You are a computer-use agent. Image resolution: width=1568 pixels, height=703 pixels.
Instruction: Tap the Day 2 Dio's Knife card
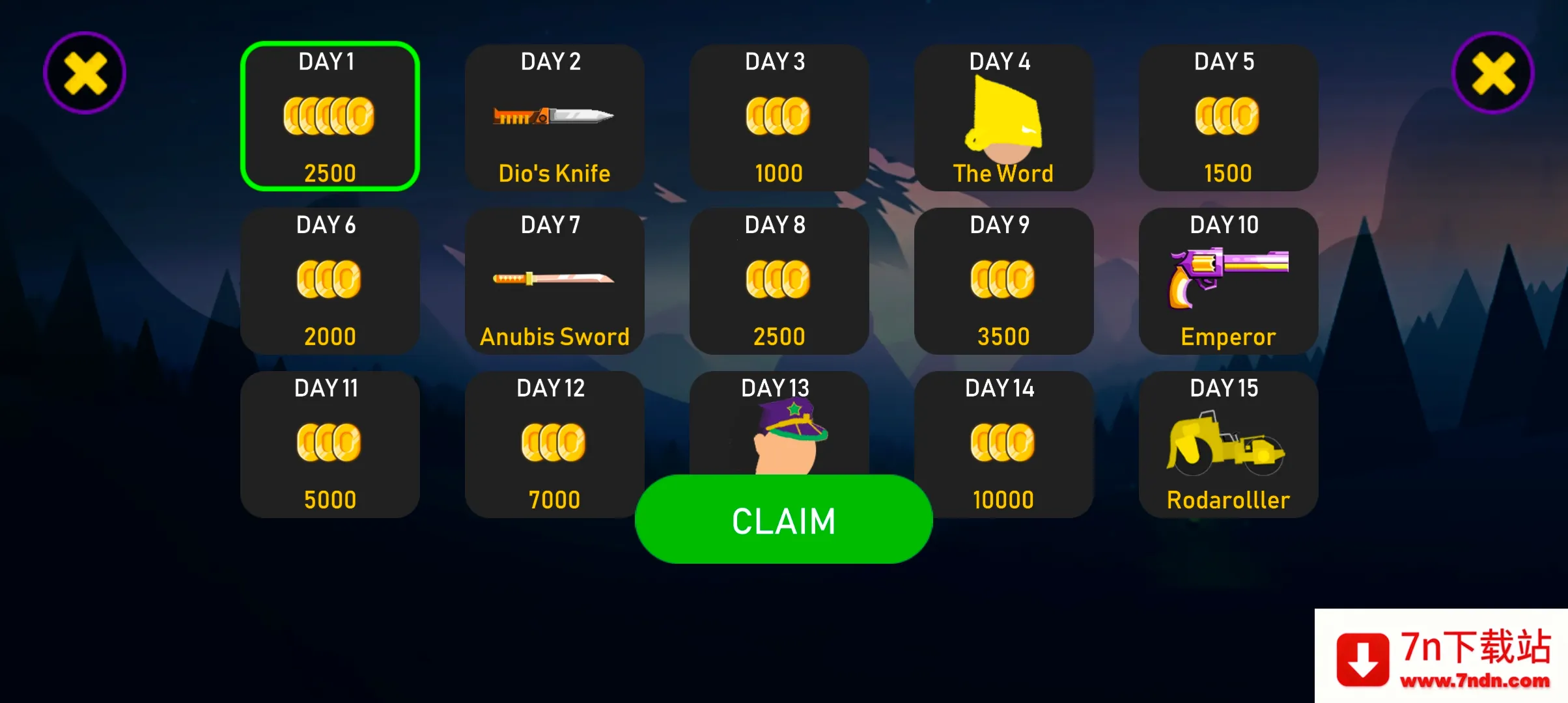(554, 117)
